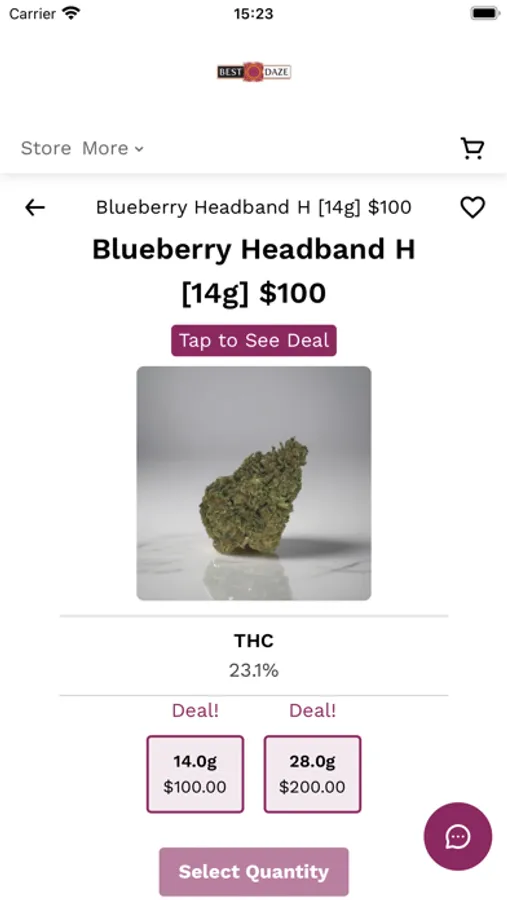Expand the More dropdown menu

[x=113, y=148]
